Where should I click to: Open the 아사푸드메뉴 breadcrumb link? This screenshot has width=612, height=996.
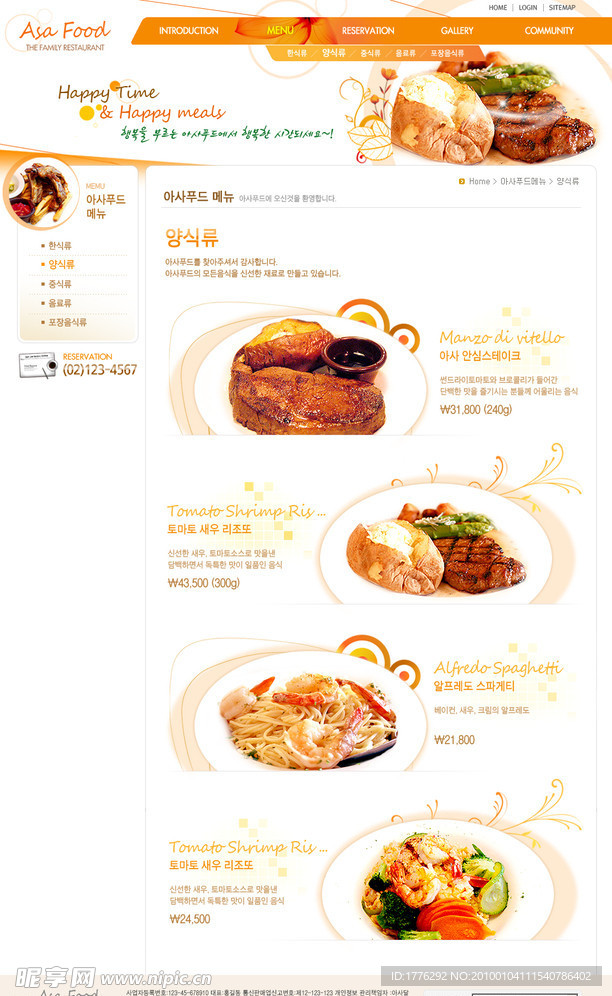522,181
